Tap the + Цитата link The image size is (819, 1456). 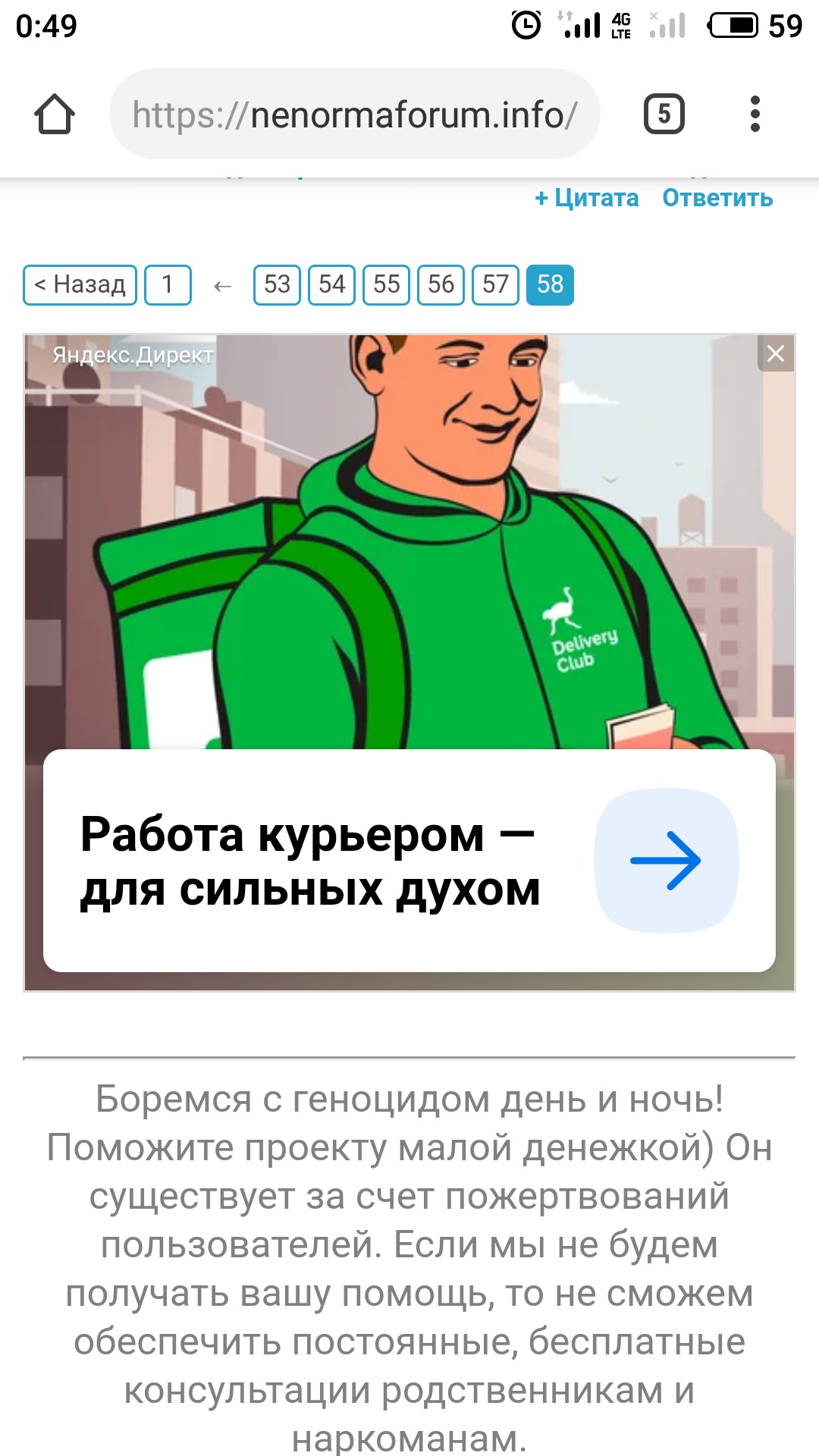[x=587, y=198]
